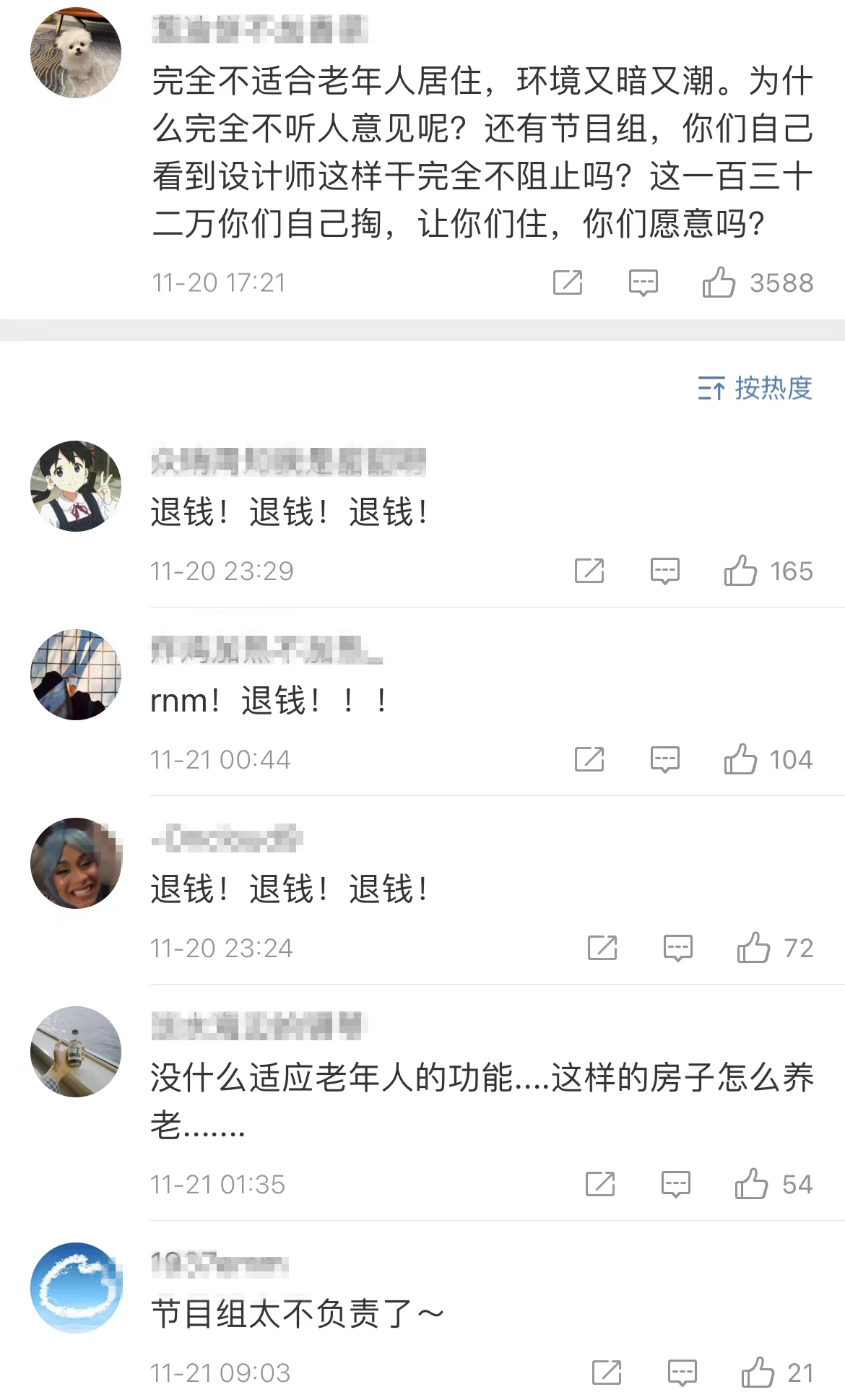Open replies to the comment with 3588 likes
The image size is (845, 1400).
(x=643, y=282)
